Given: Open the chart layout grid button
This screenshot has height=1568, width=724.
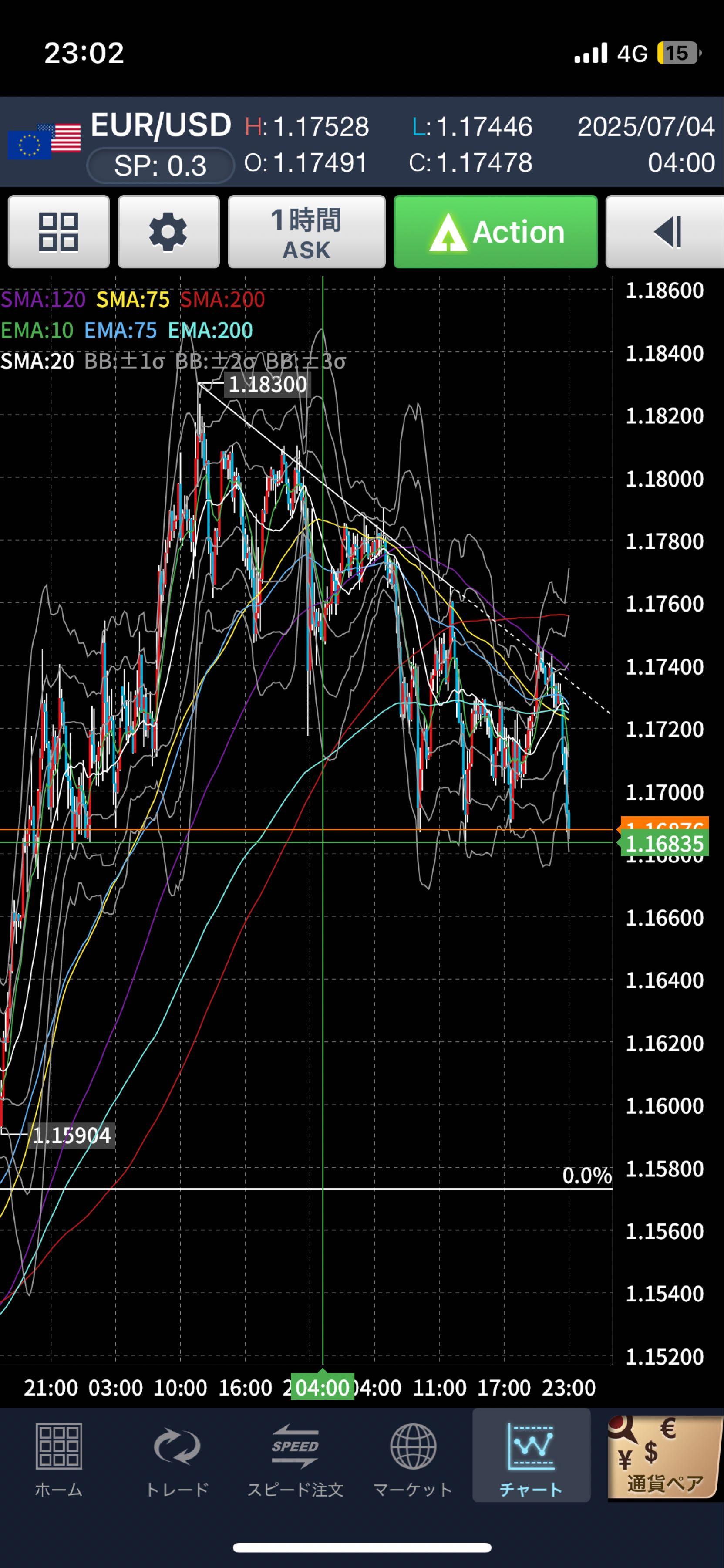Looking at the screenshot, I should click(x=58, y=232).
